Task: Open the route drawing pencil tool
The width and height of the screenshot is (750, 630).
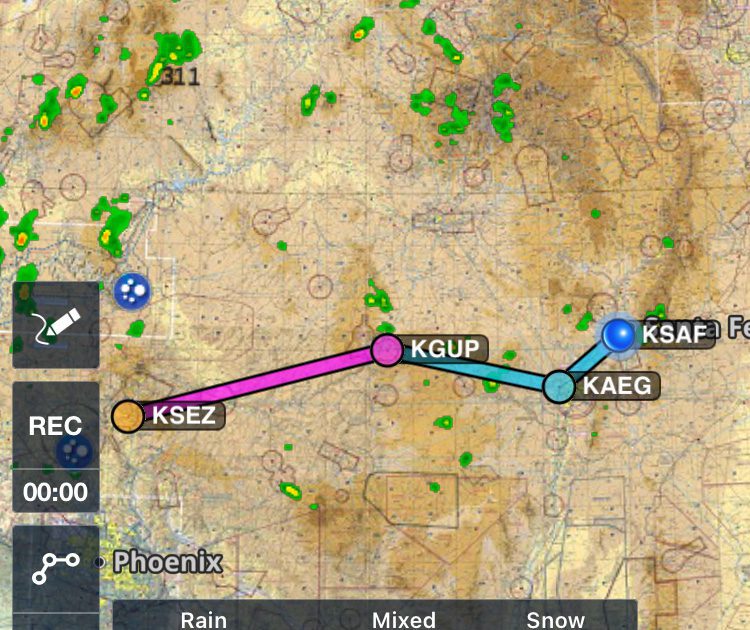Action: (x=56, y=325)
